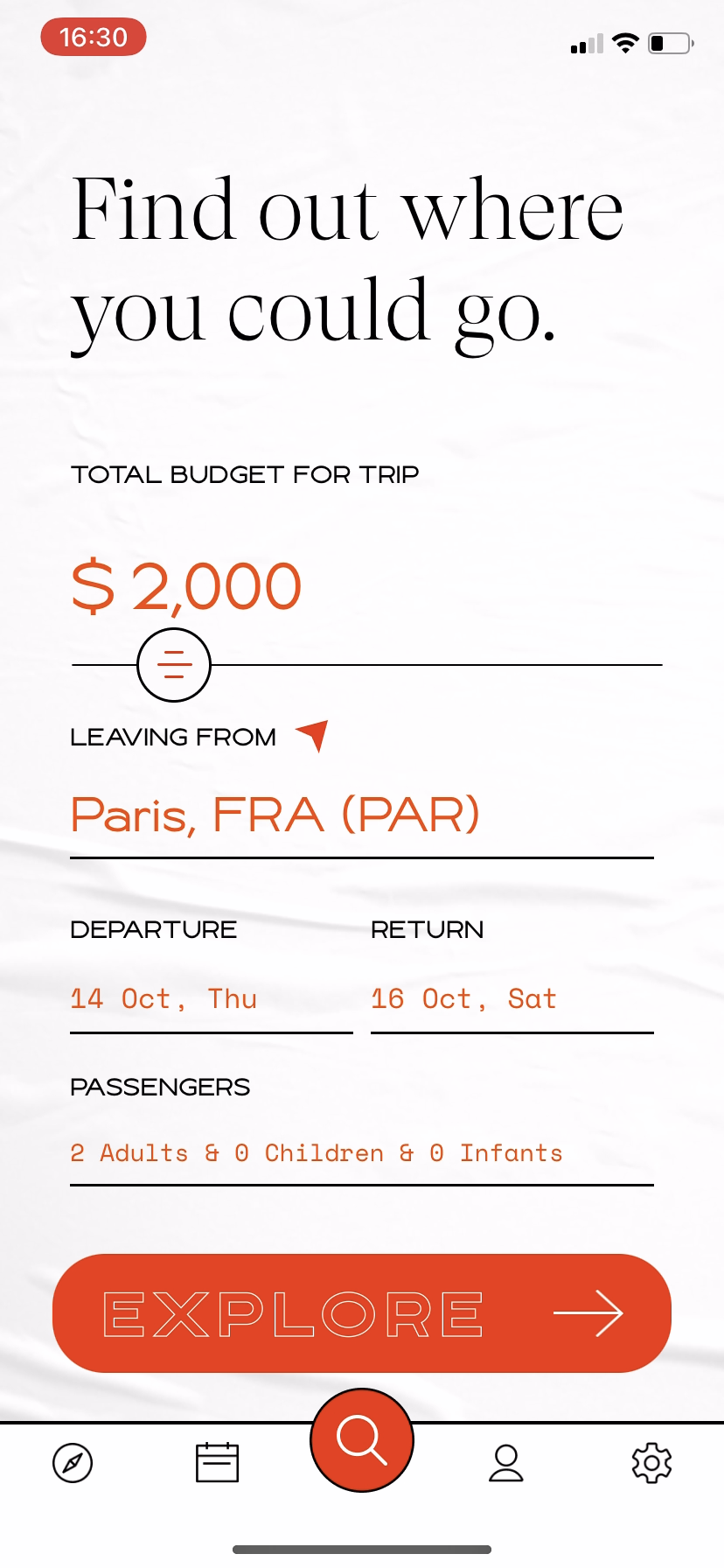The width and height of the screenshot is (724, 1568).
Task: Tap the Explore button
Action: click(x=362, y=1312)
